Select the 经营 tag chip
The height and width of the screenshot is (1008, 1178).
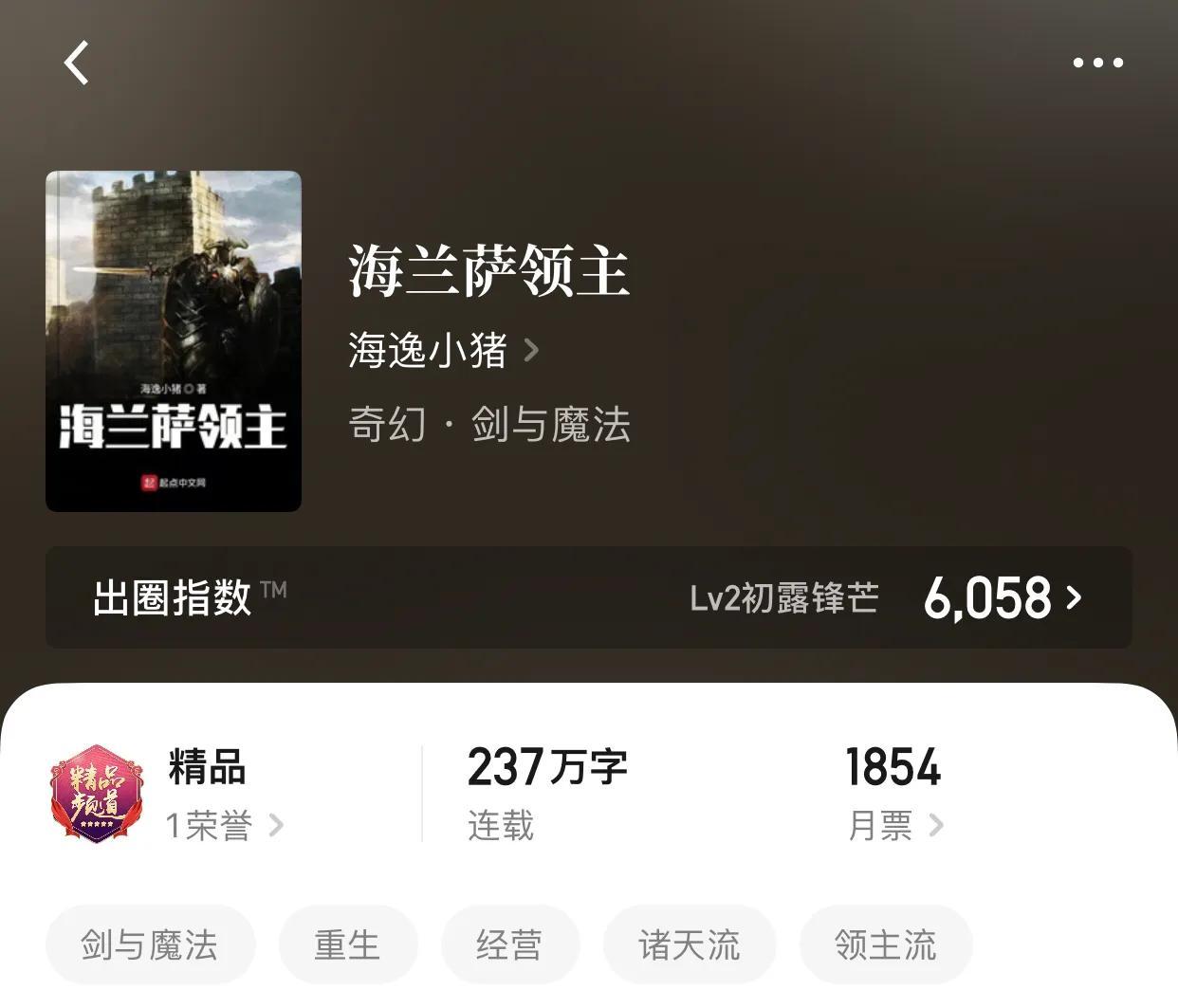pyautogui.click(x=509, y=944)
